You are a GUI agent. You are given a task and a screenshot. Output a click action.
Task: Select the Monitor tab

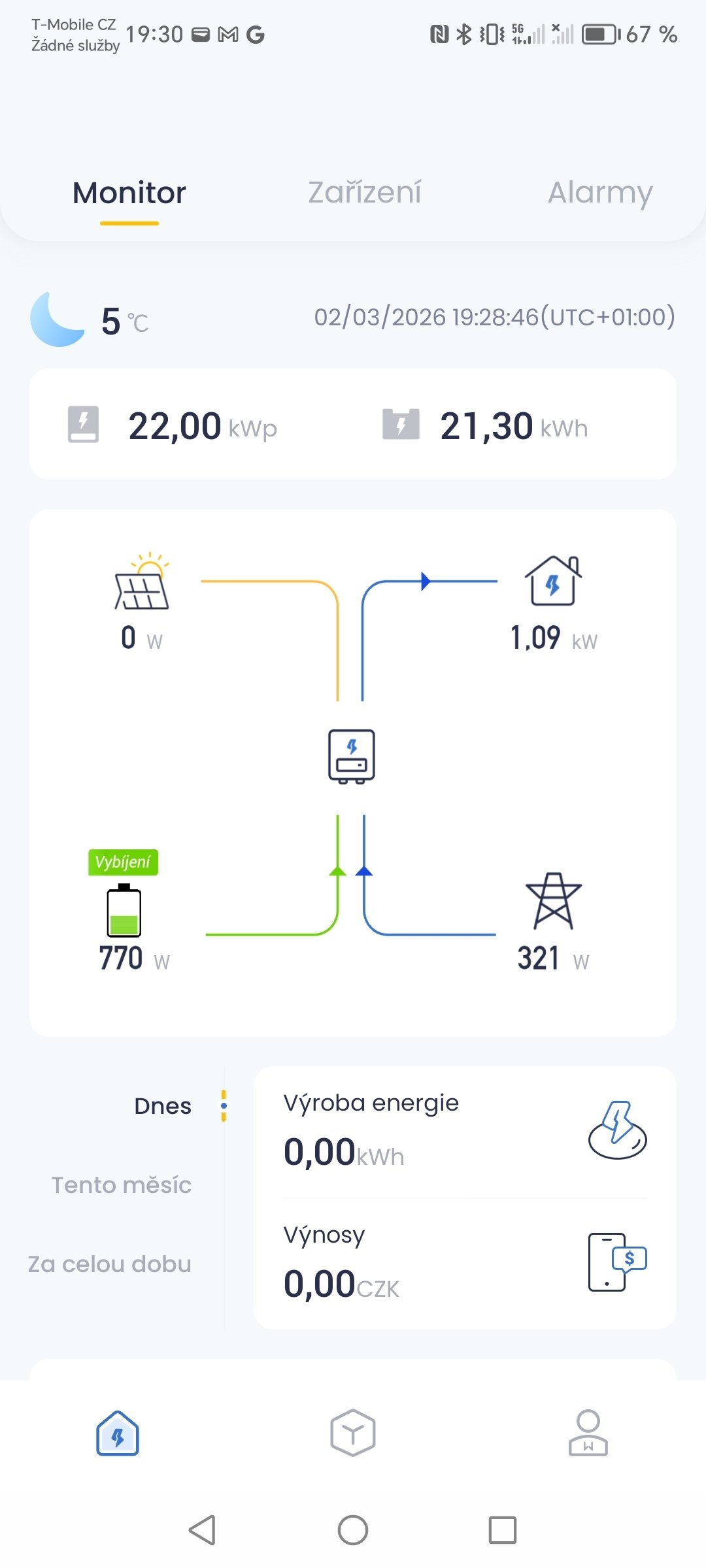pyautogui.click(x=129, y=193)
